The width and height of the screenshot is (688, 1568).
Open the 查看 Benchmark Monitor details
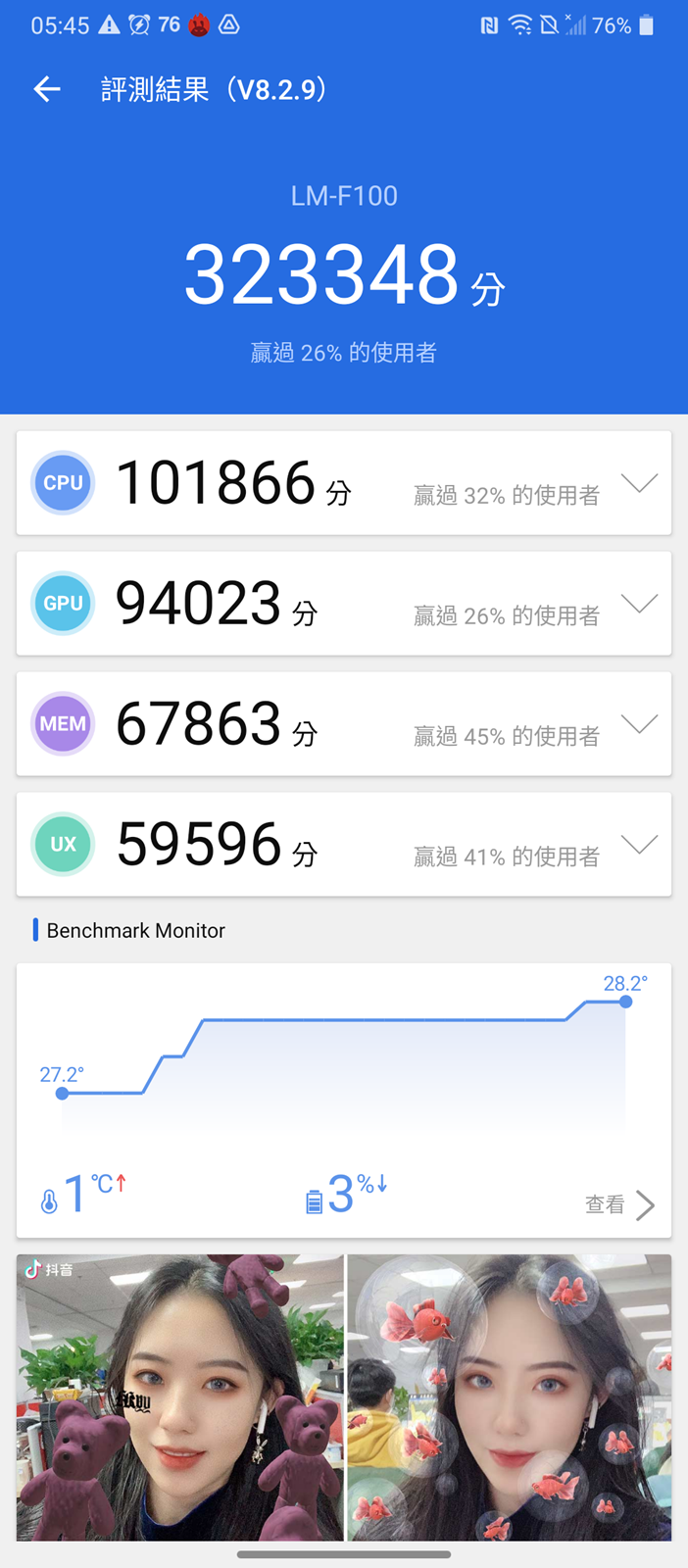[619, 1204]
